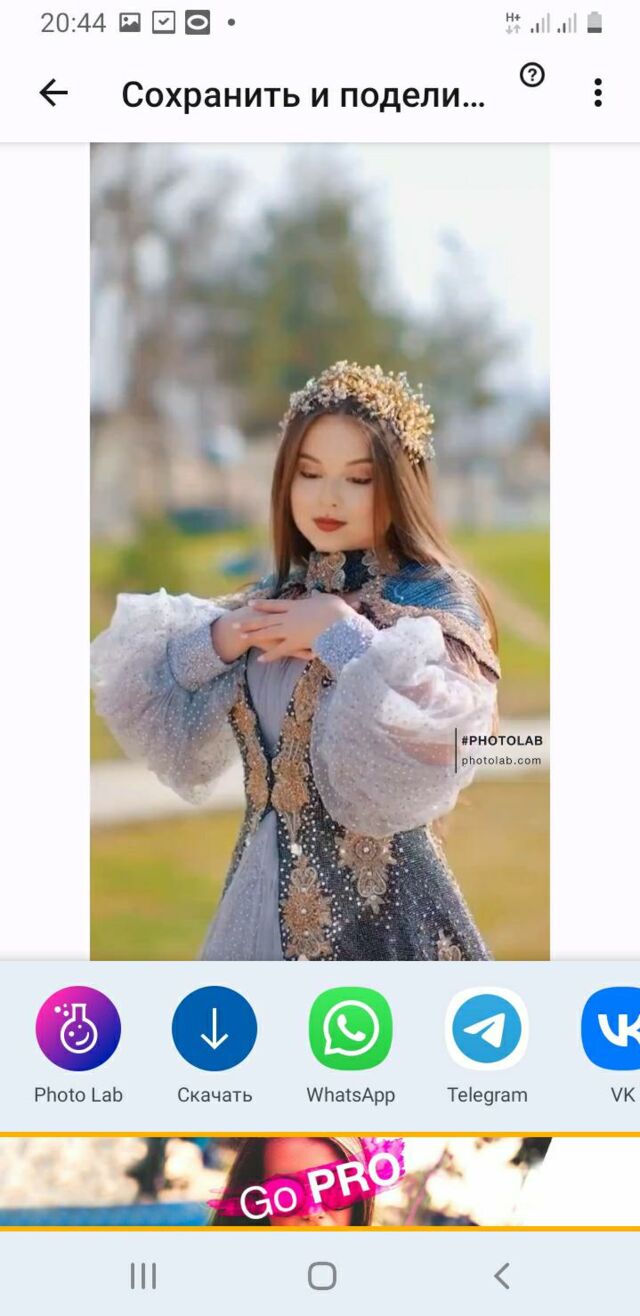This screenshot has width=640, height=1316.
Task: Open recent apps from navigation bar
Action: coord(143,1275)
